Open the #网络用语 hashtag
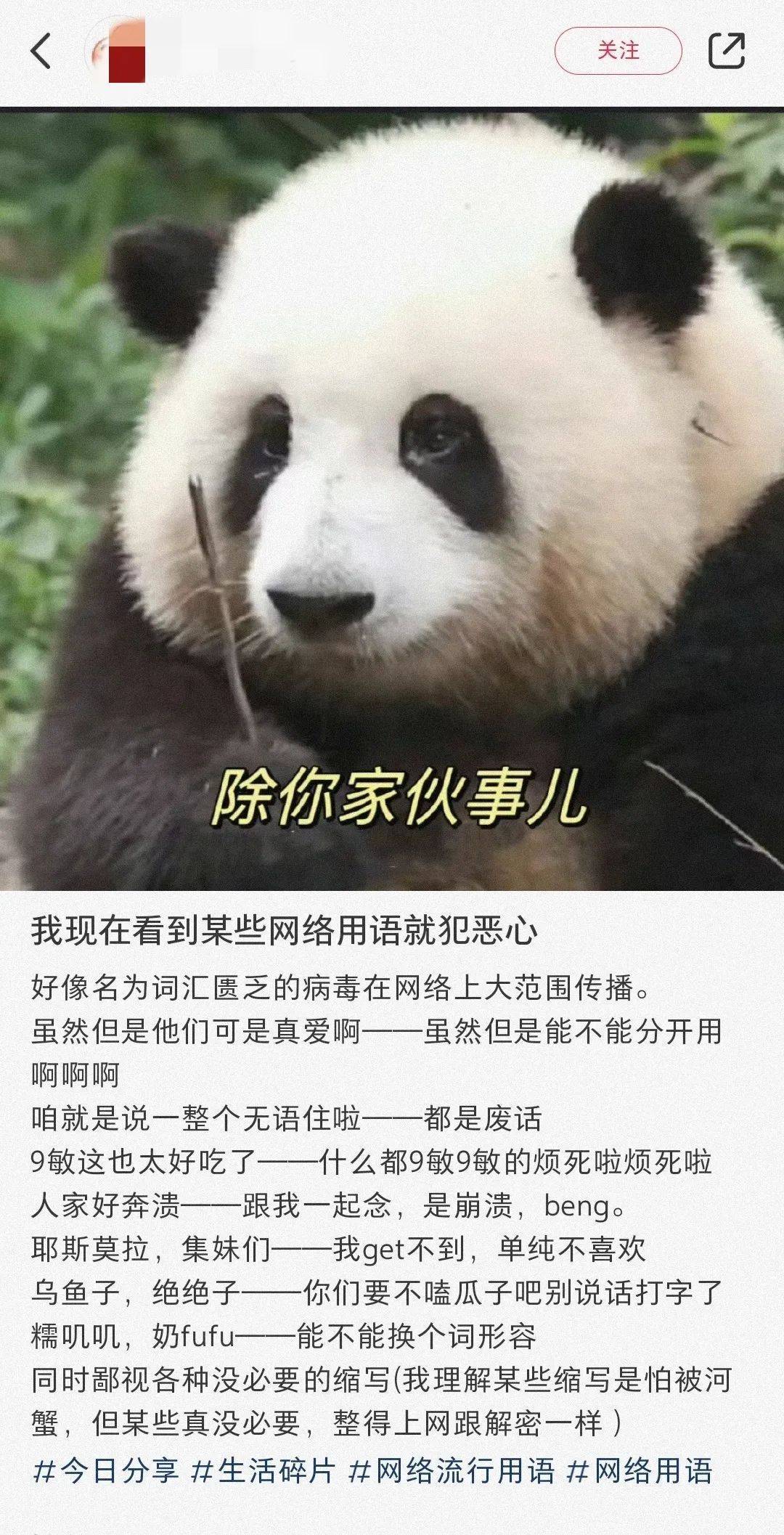 640,1471
